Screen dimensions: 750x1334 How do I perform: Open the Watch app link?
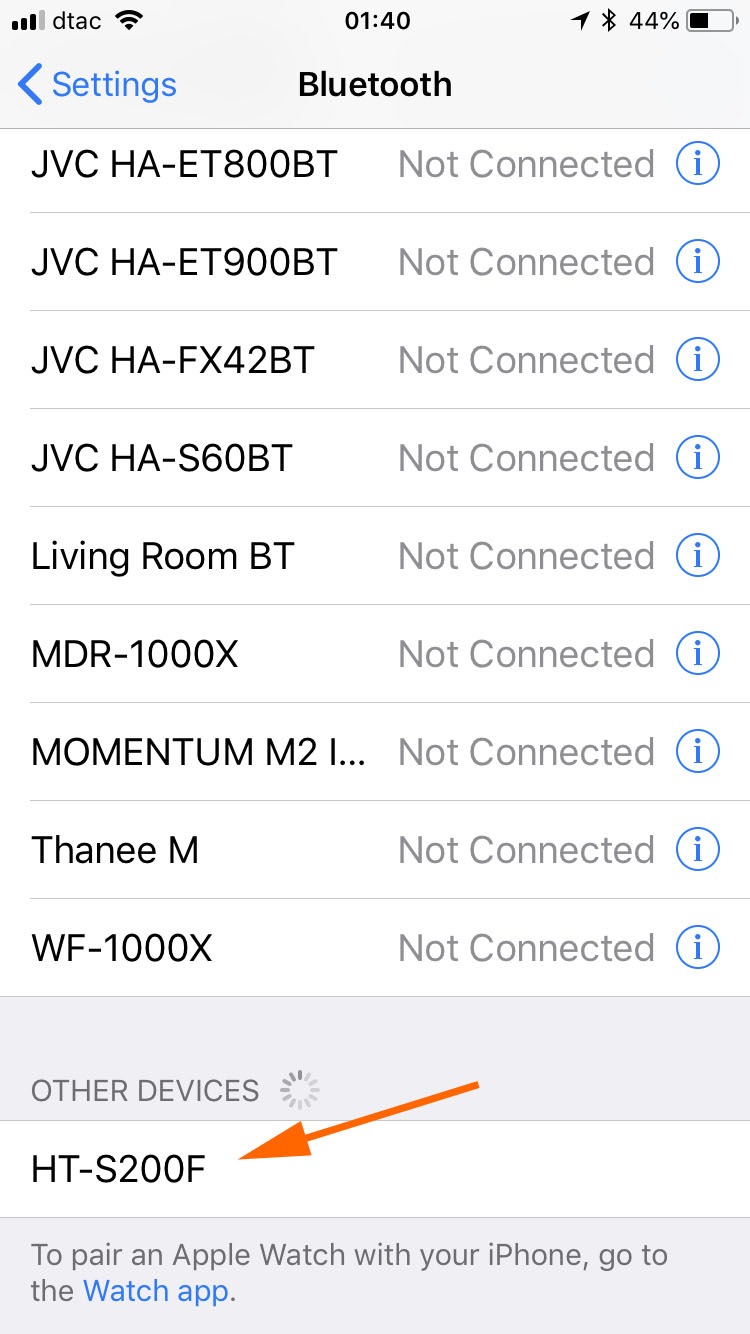156,1291
